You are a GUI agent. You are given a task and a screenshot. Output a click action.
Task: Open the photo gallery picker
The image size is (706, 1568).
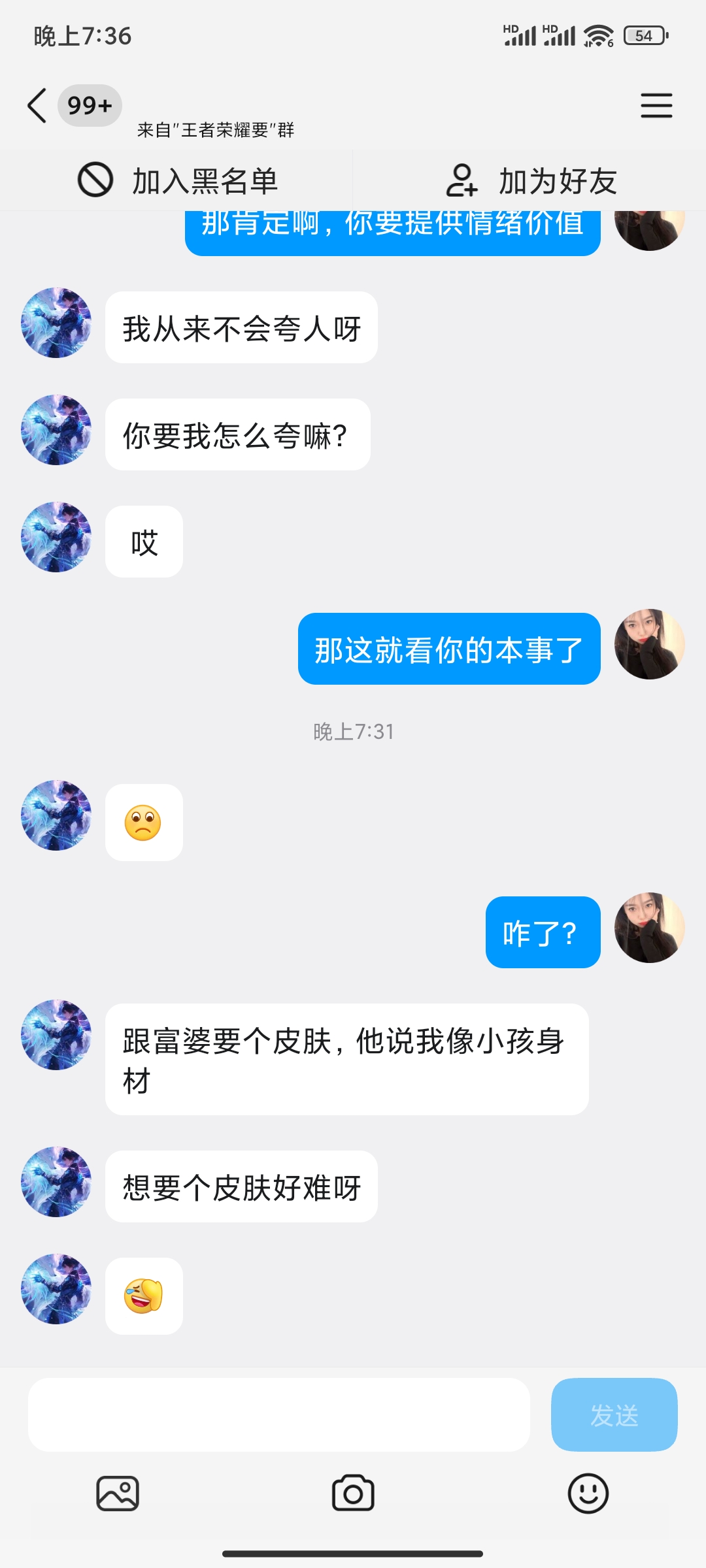coord(118,1494)
